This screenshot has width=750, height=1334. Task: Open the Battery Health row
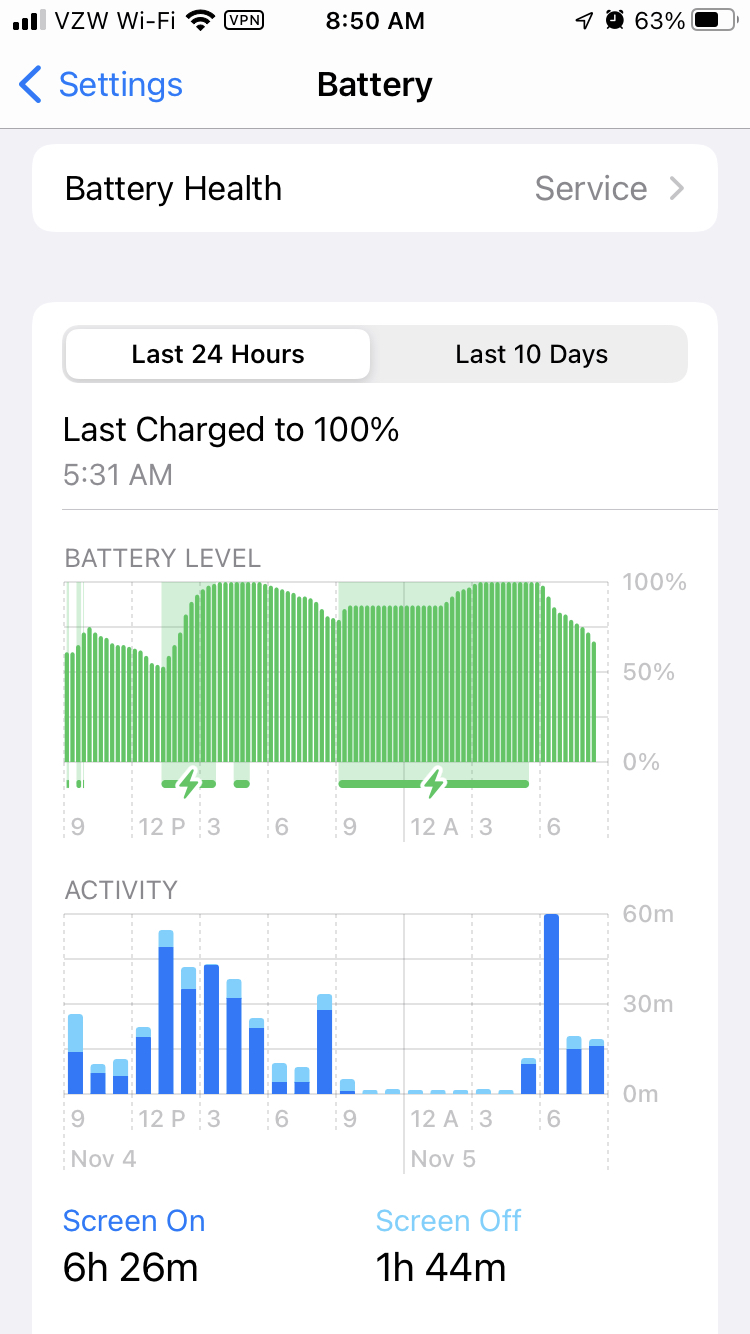pos(375,189)
